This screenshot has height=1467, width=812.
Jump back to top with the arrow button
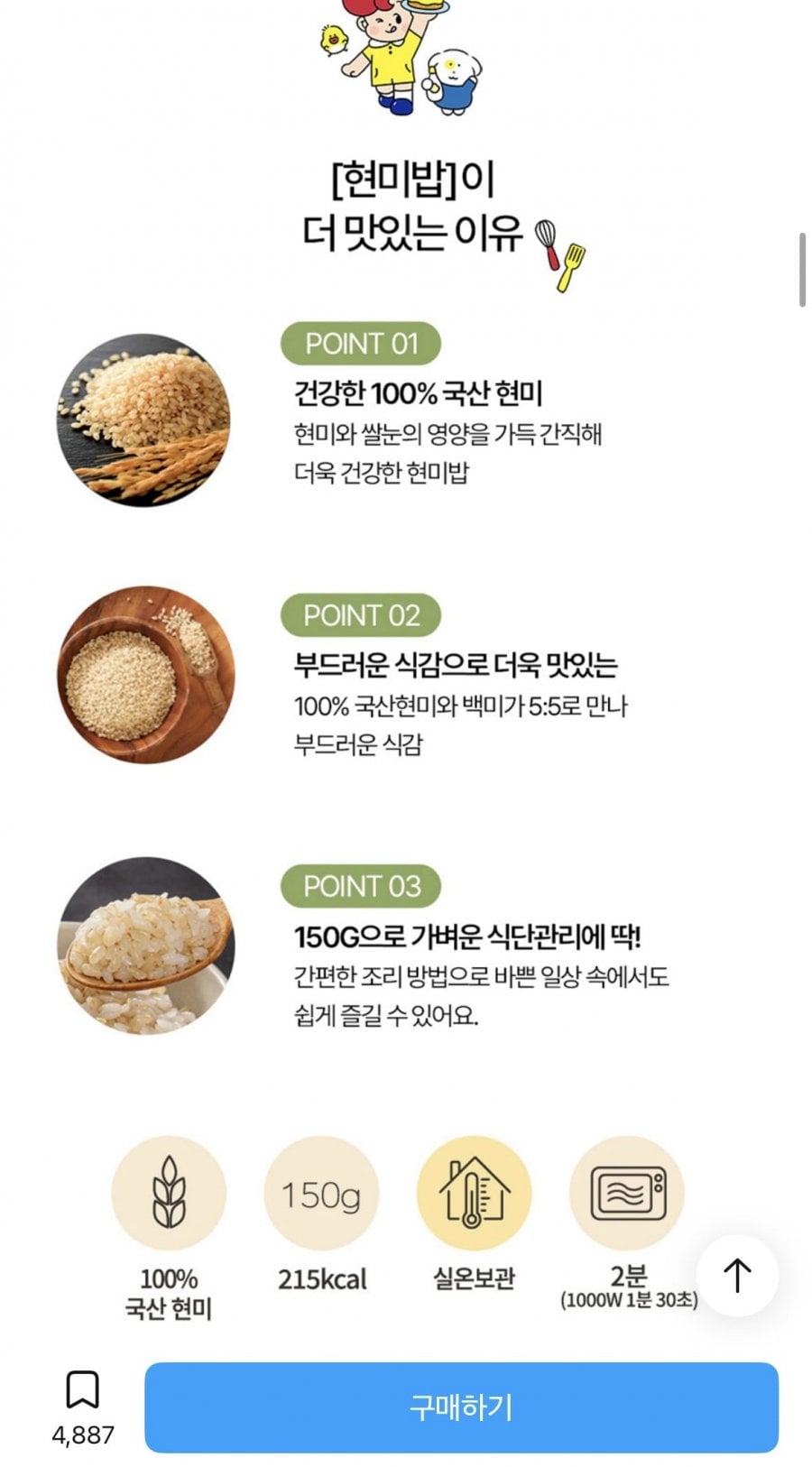click(x=737, y=1275)
